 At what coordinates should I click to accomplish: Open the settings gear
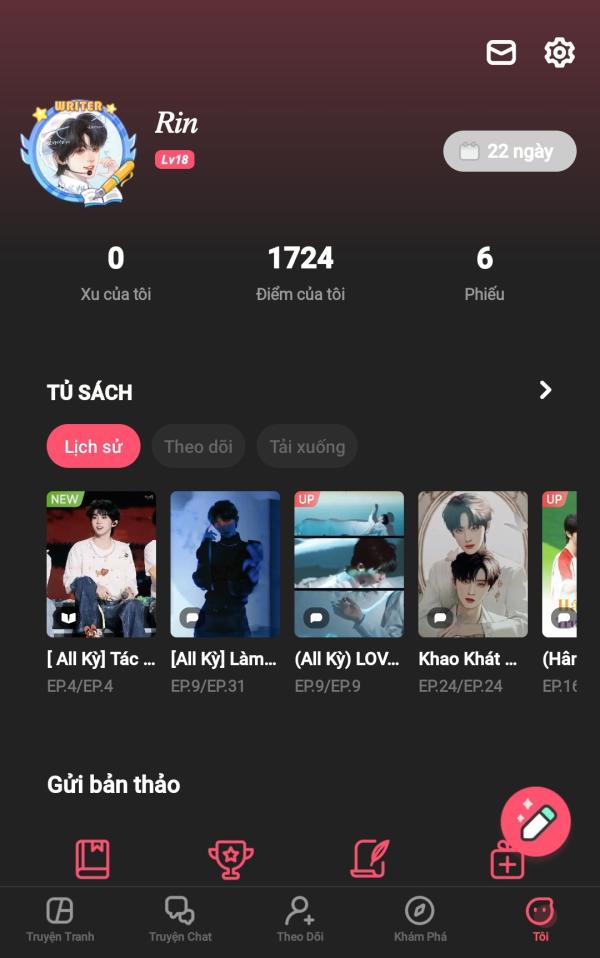(x=559, y=52)
